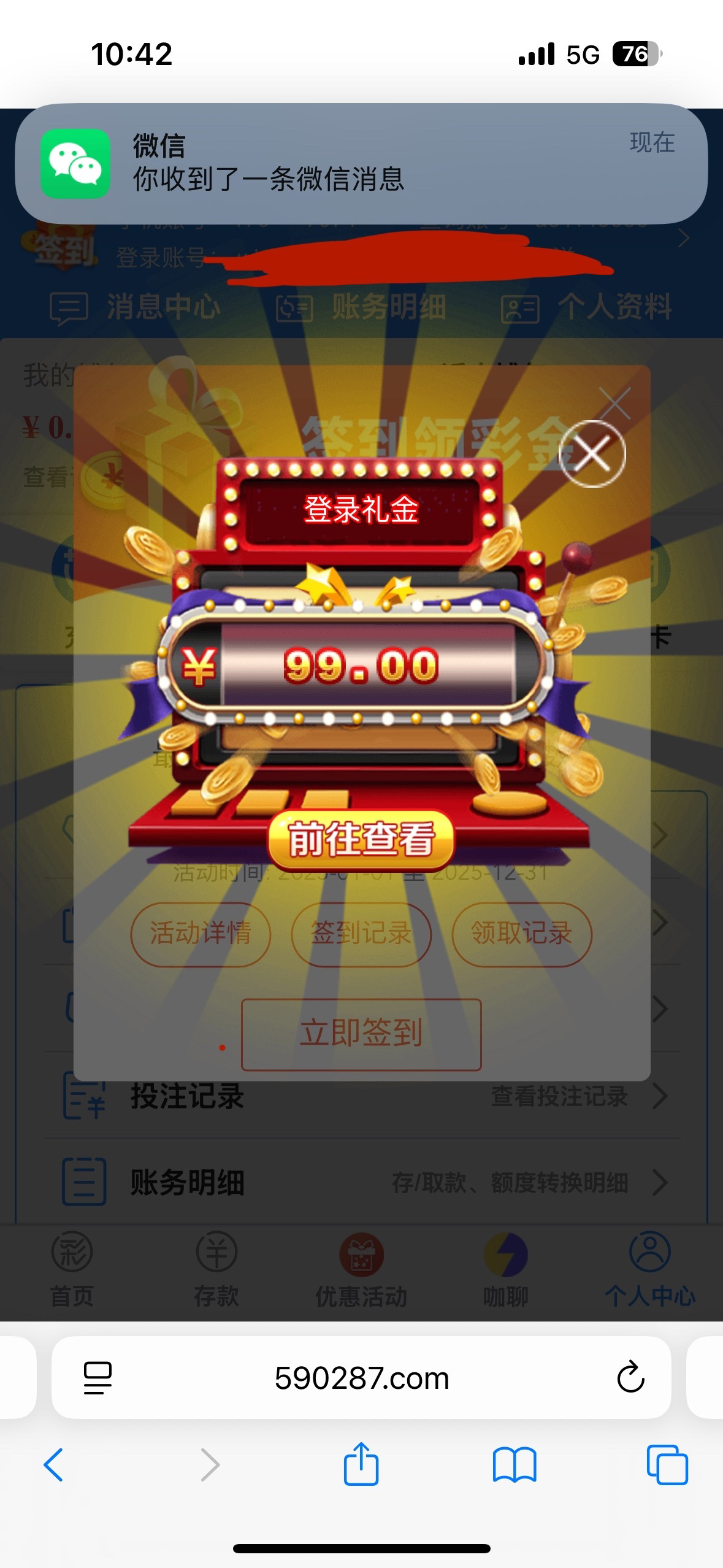Tap the Safari address bar 590287.com
This screenshot has width=723, height=1568.
[361, 1378]
